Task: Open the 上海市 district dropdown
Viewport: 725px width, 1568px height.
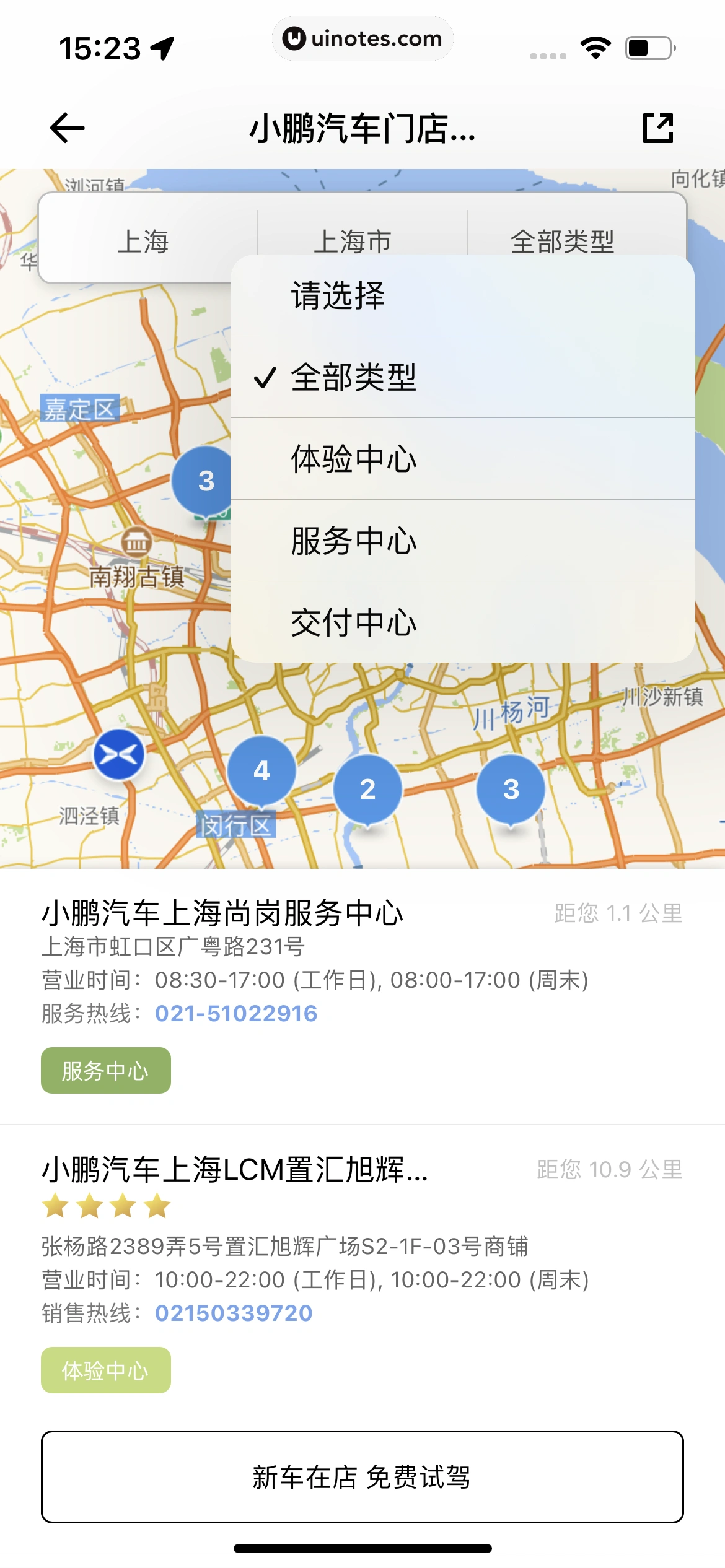Action: tap(355, 242)
